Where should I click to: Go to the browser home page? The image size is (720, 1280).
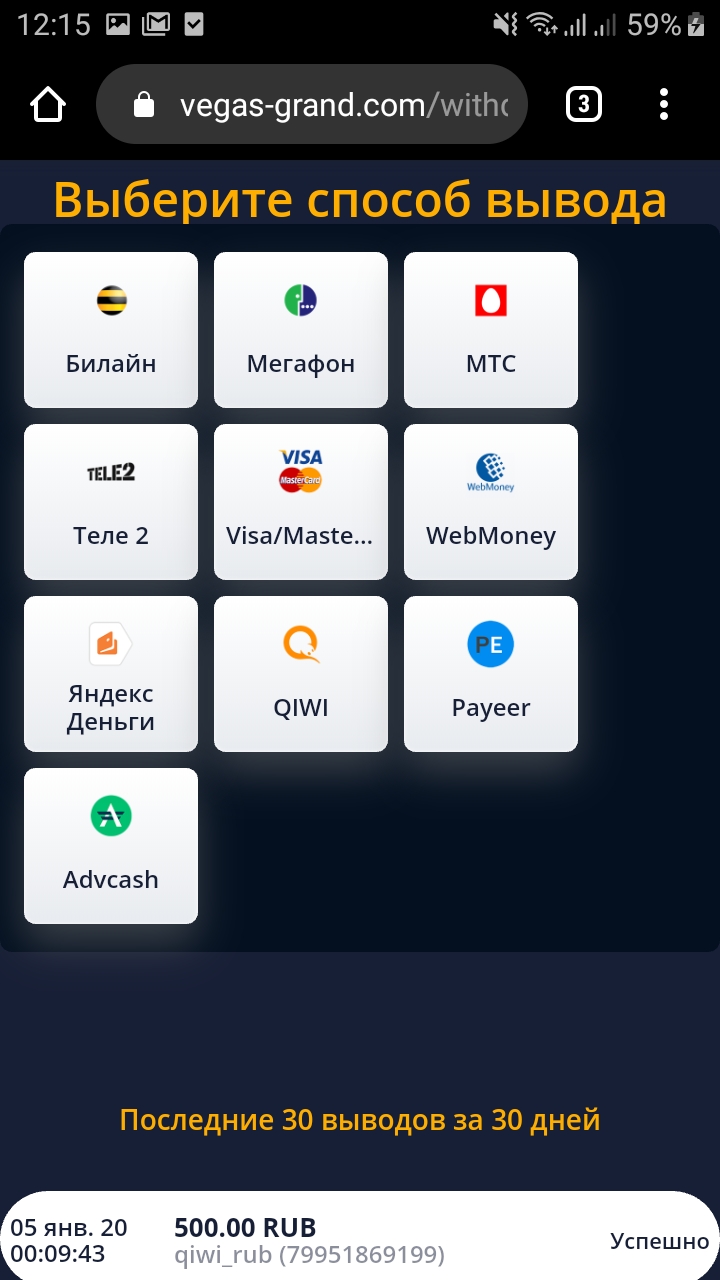pyautogui.click(x=48, y=104)
